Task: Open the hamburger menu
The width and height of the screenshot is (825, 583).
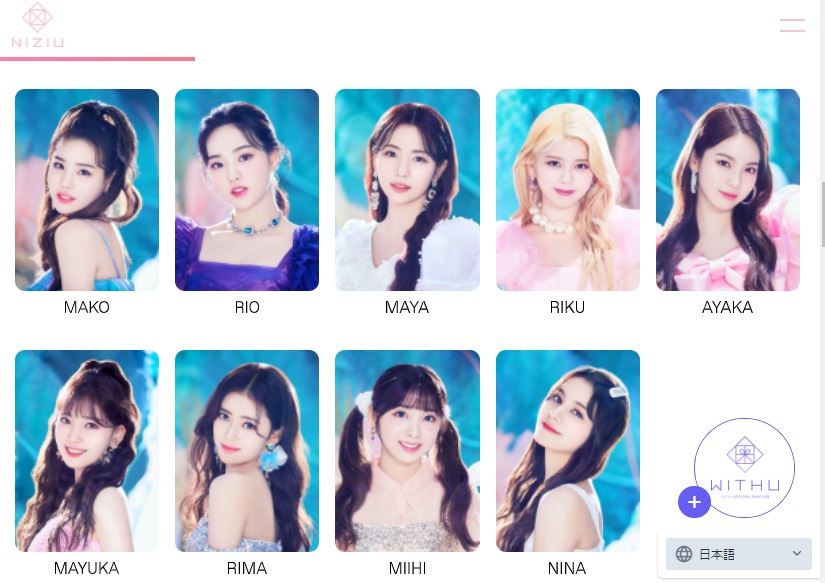Action: [x=792, y=26]
